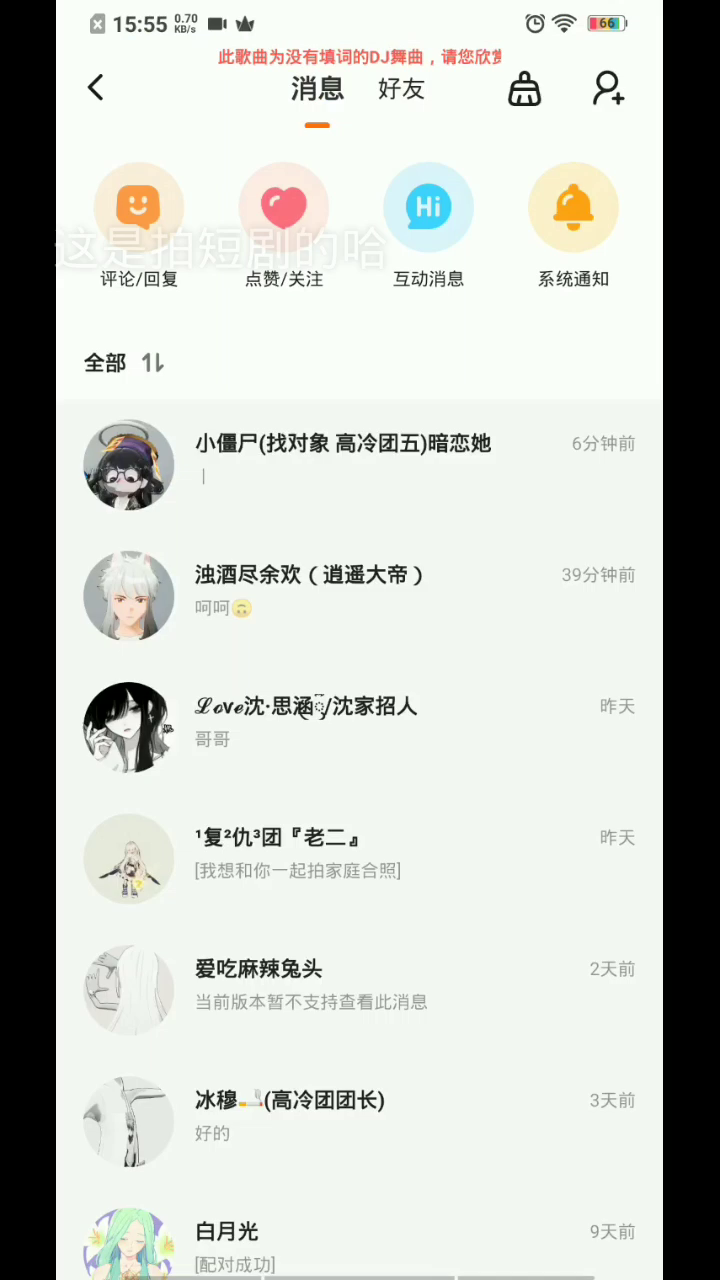Select the 消息 tab

pos(317,89)
